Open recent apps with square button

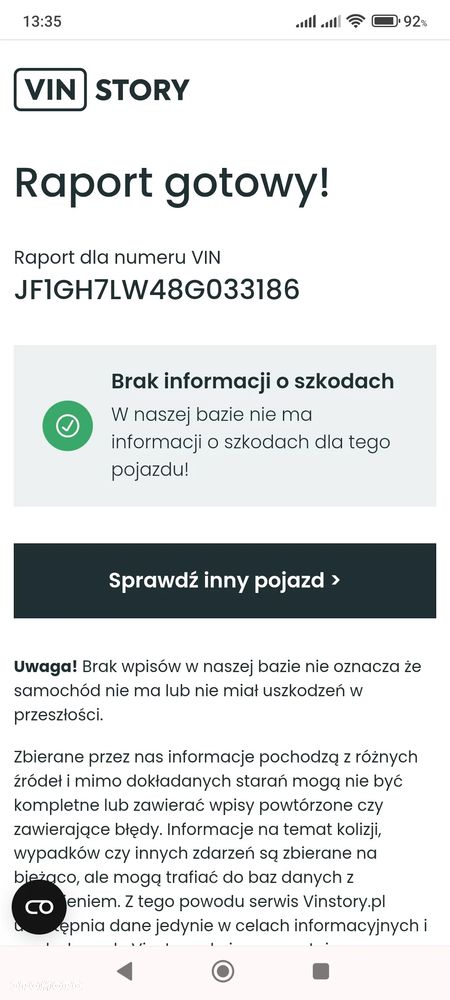321,971
